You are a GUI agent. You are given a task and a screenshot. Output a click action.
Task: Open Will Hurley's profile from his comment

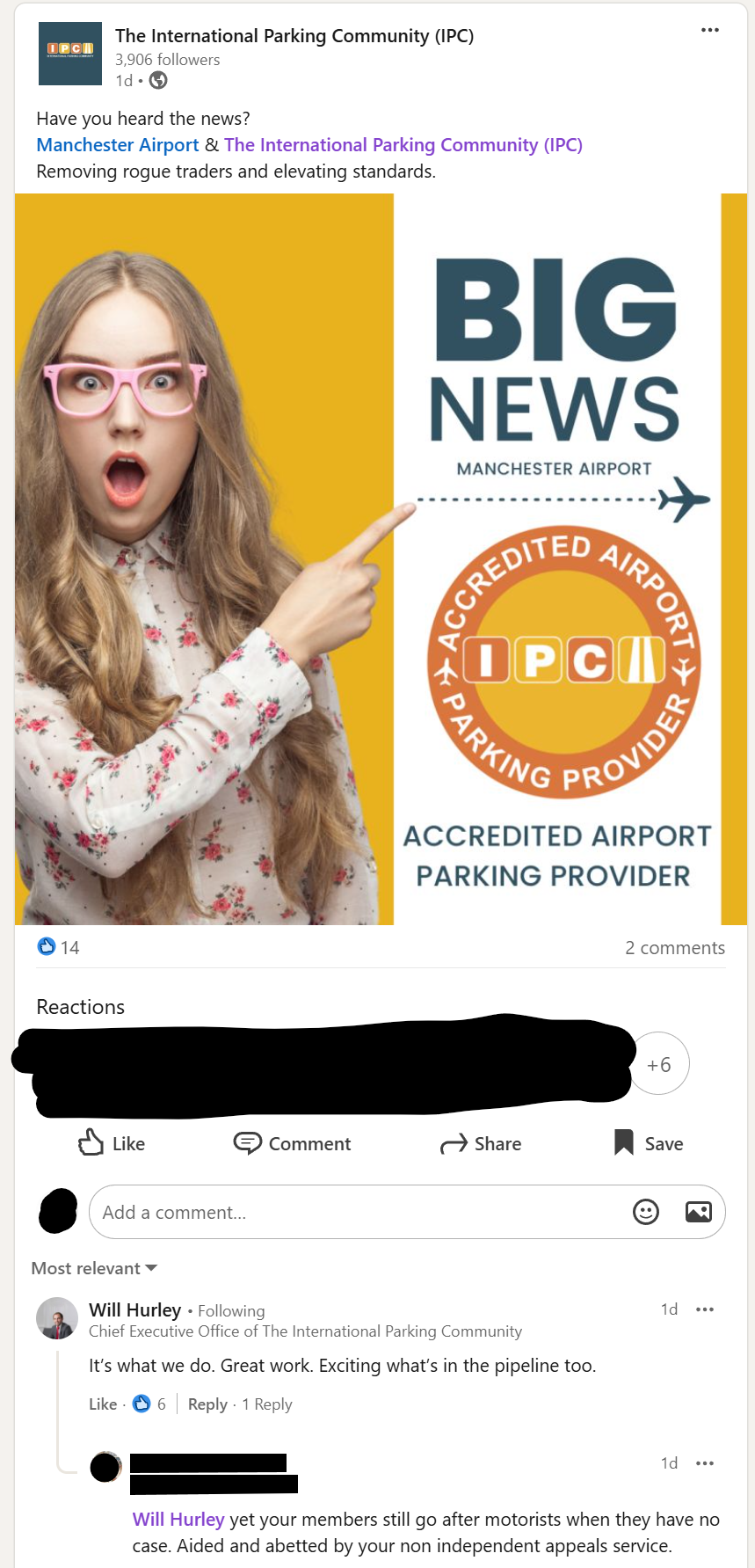pos(134,1309)
